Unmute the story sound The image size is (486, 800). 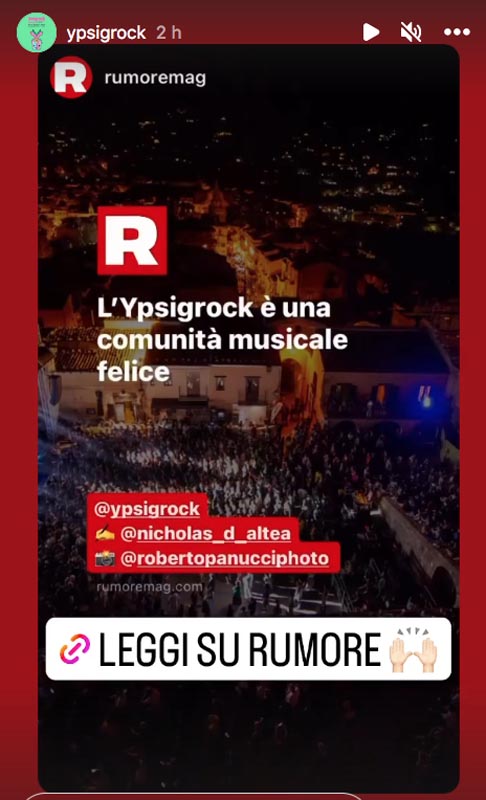point(411,32)
